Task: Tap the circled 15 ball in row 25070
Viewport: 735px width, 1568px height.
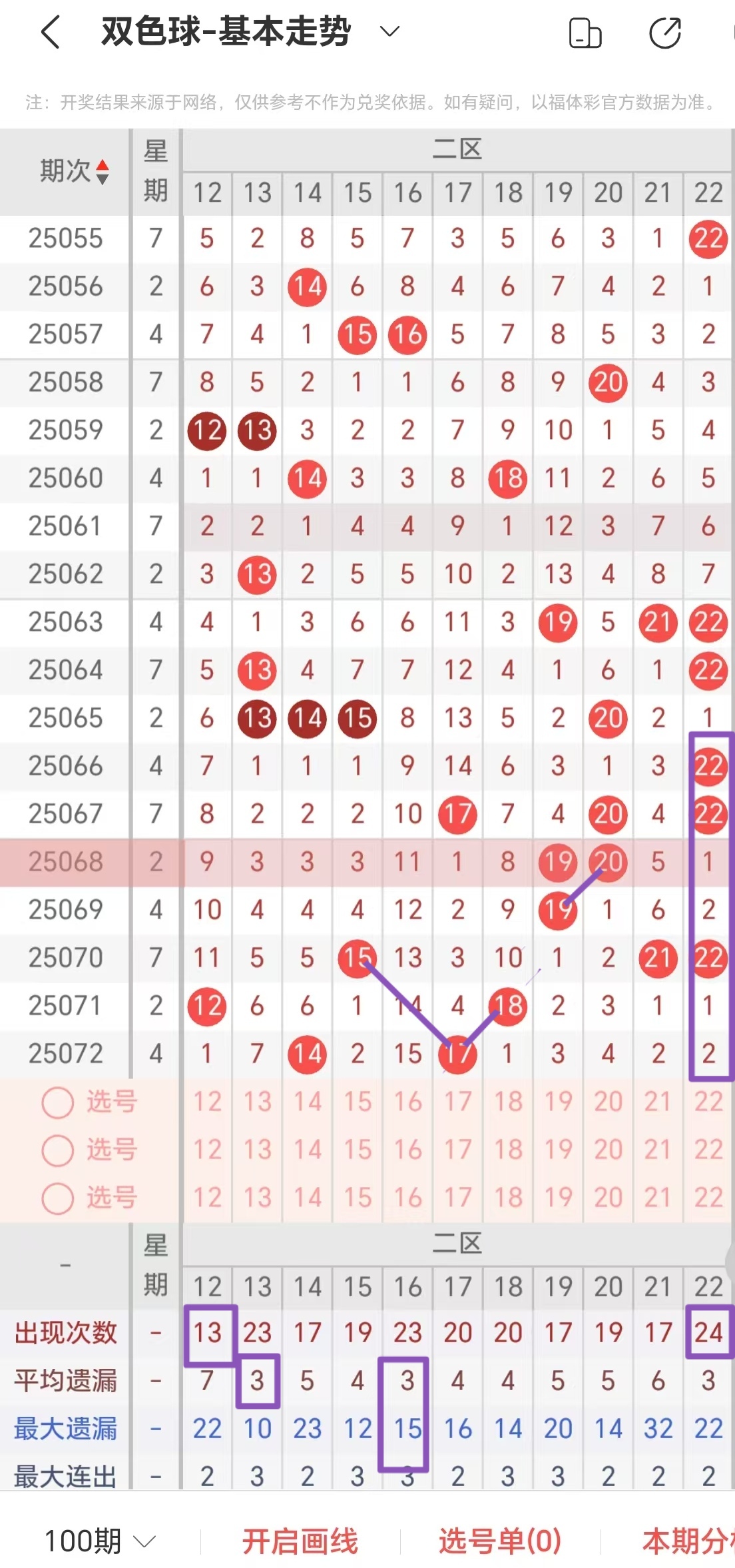Action: (x=357, y=958)
